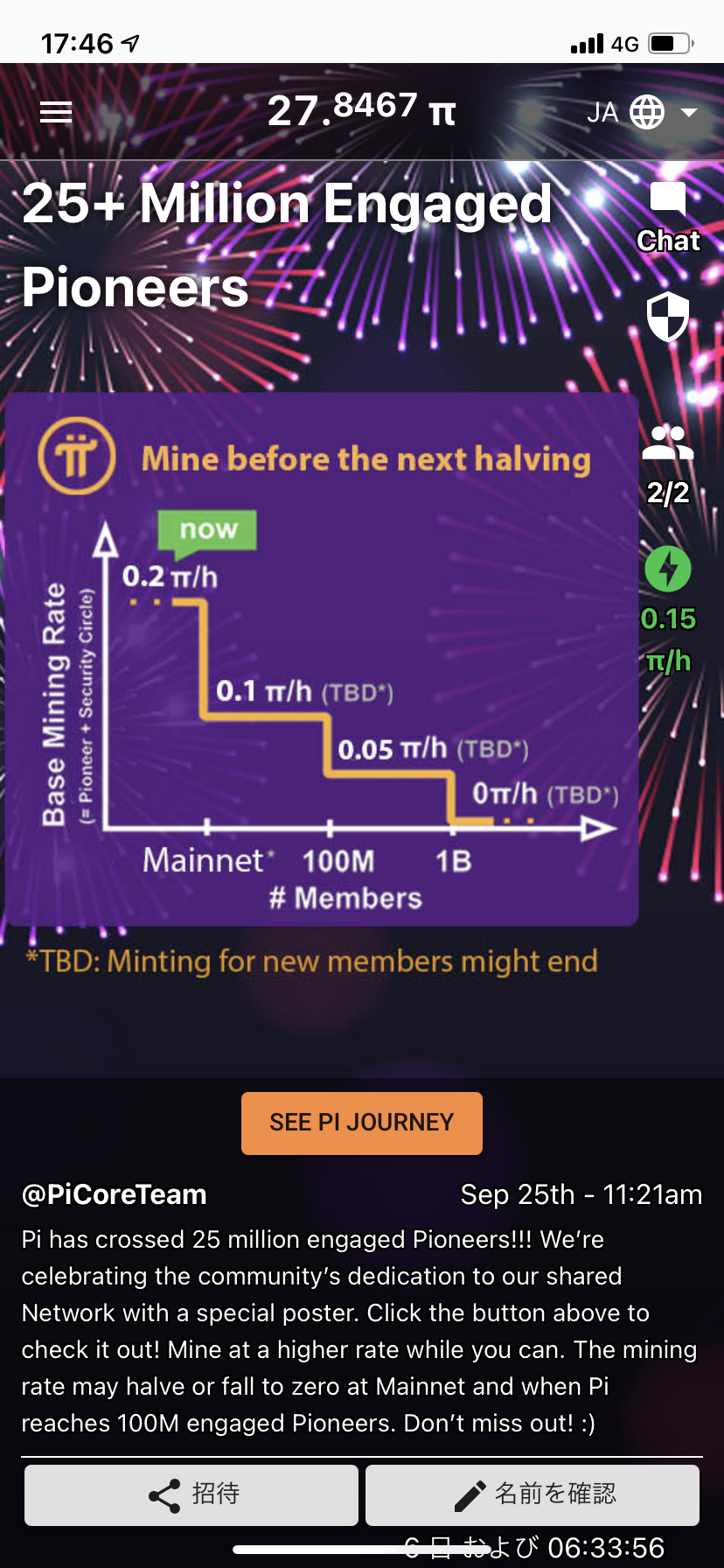
Task: Tap the SEE PI JOURNEY button
Action: [x=361, y=1123]
